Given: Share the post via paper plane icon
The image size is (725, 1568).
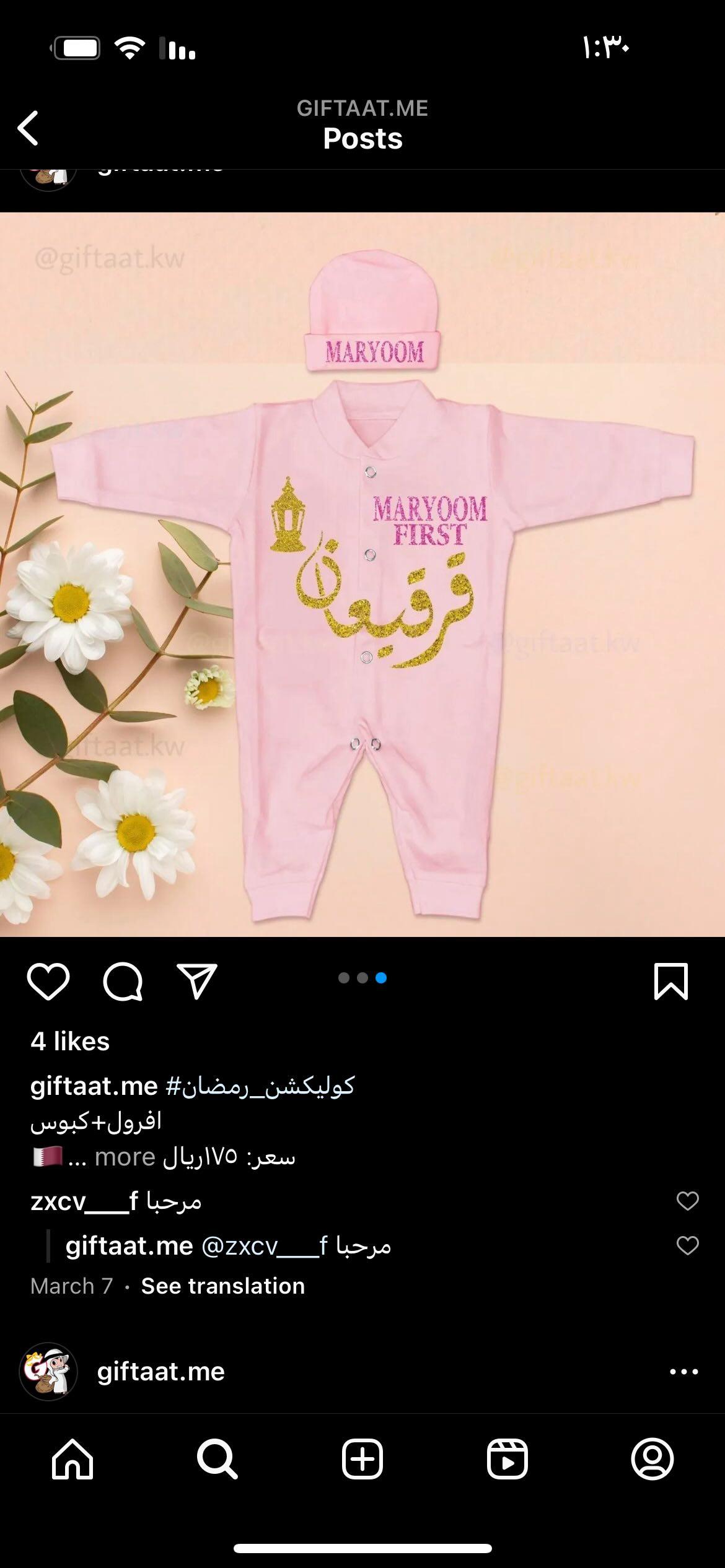Looking at the screenshot, I should point(197,981).
